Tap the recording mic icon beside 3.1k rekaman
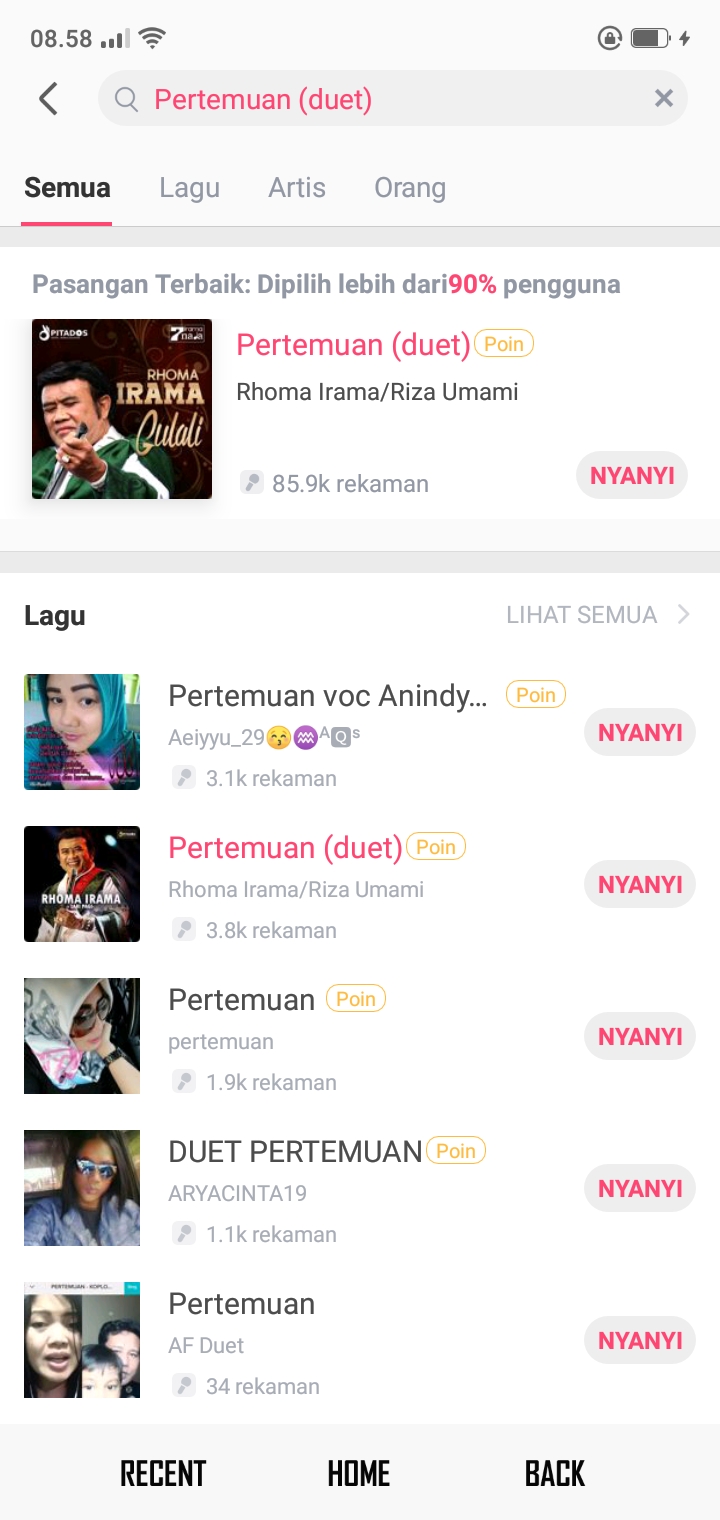The width and height of the screenshot is (720, 1520). coord(184,777)
